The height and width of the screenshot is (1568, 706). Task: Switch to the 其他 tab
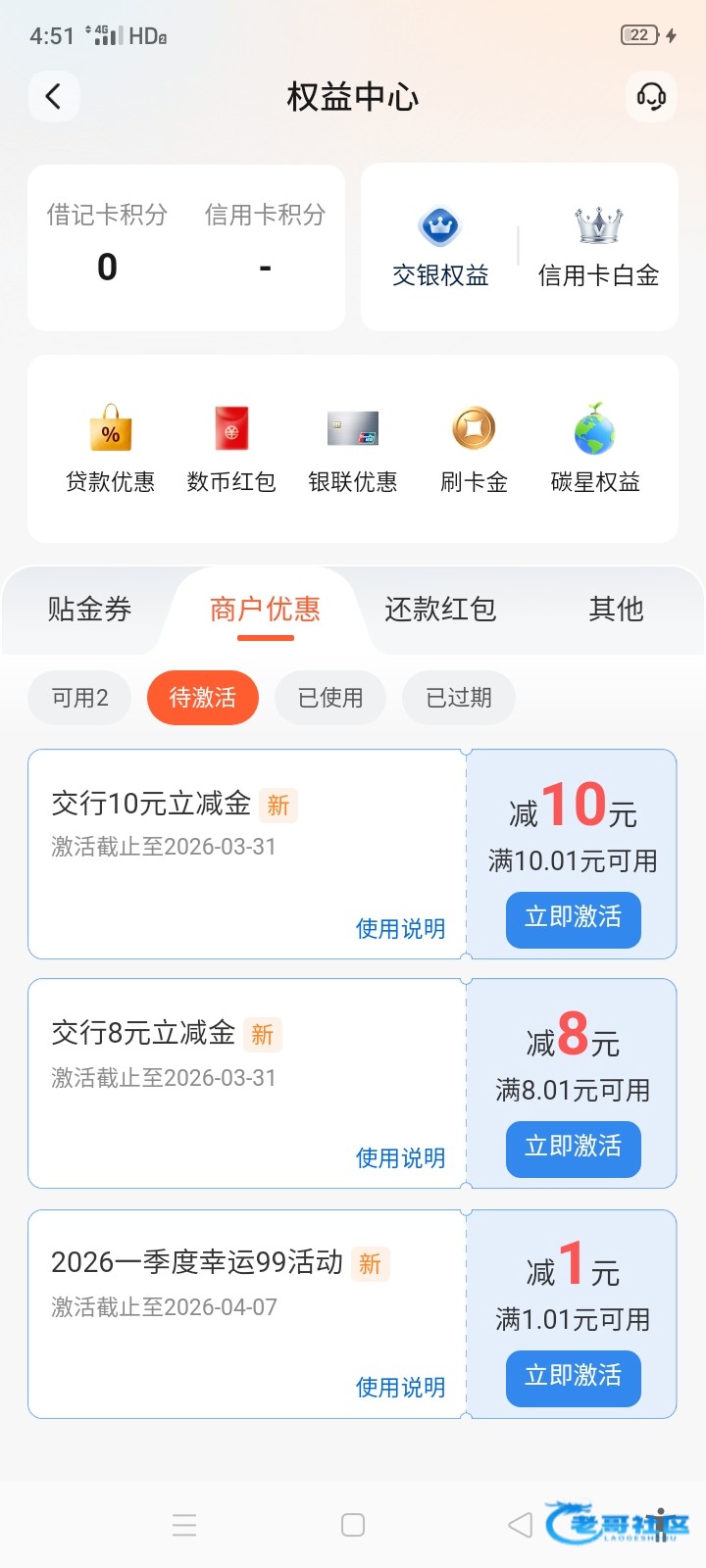coord(616,610)
